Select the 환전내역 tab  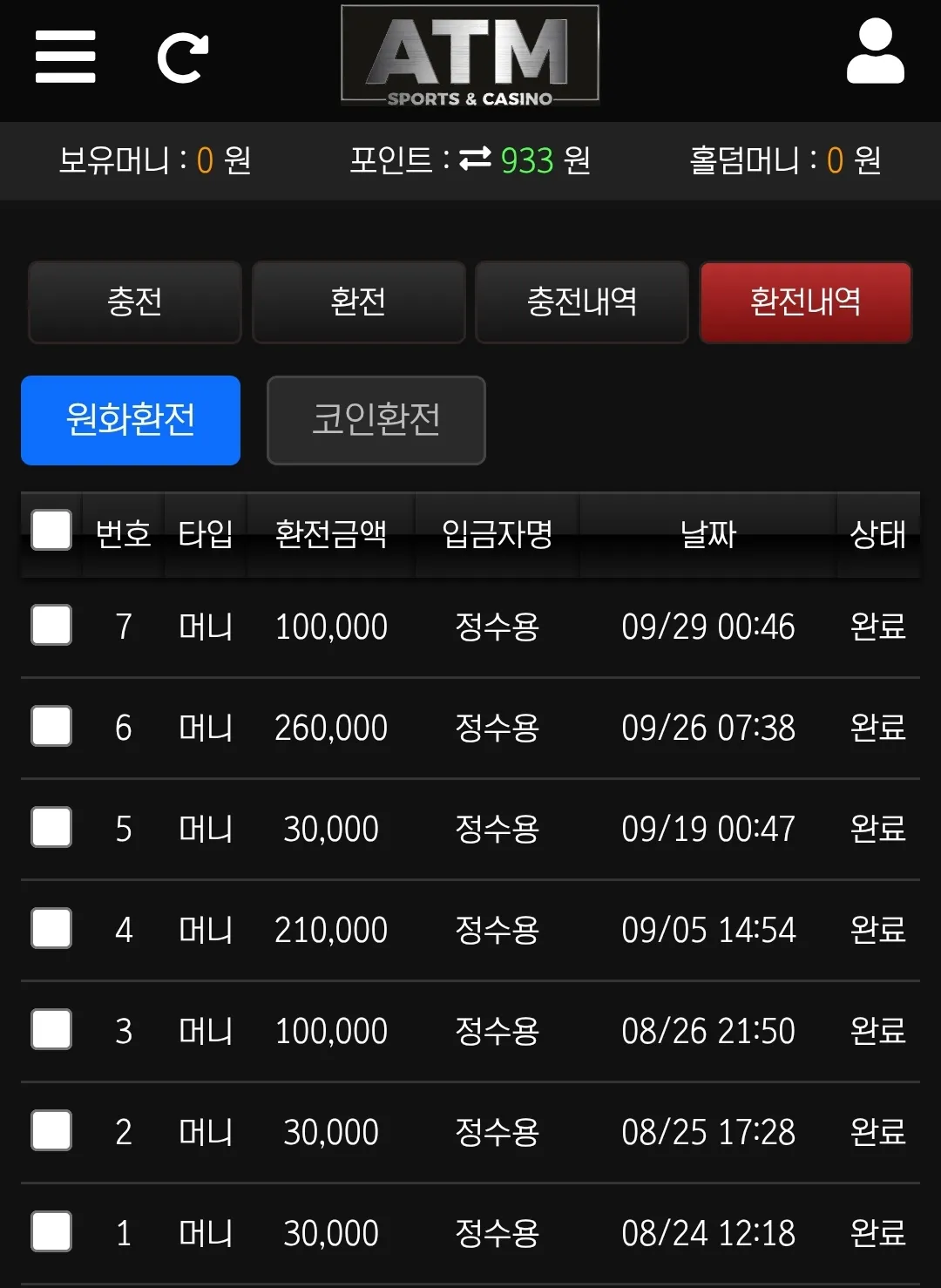click(806, 302)
